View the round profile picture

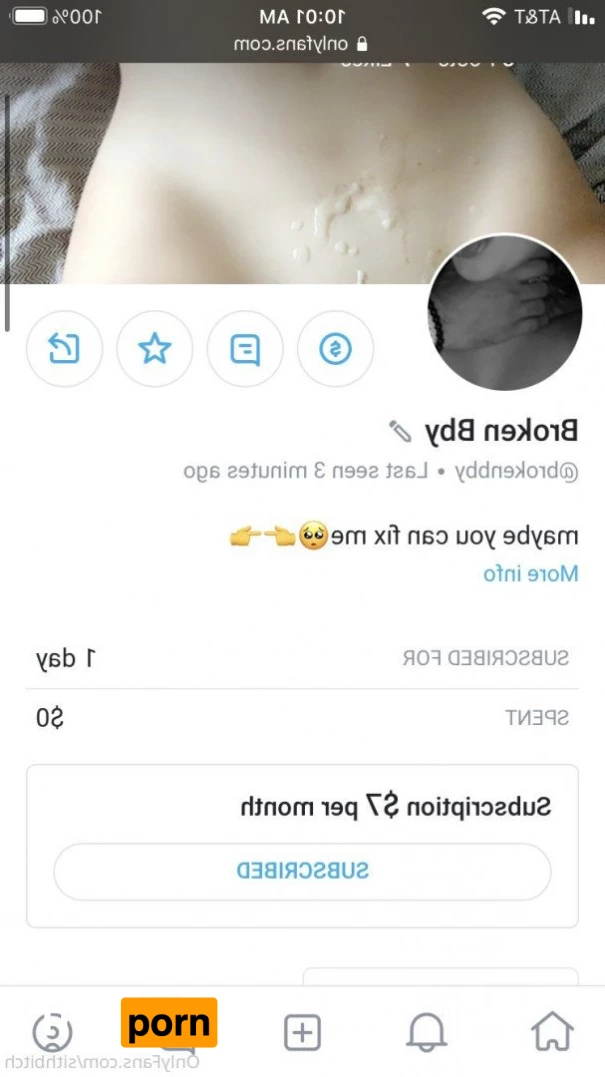pos(504,313)
